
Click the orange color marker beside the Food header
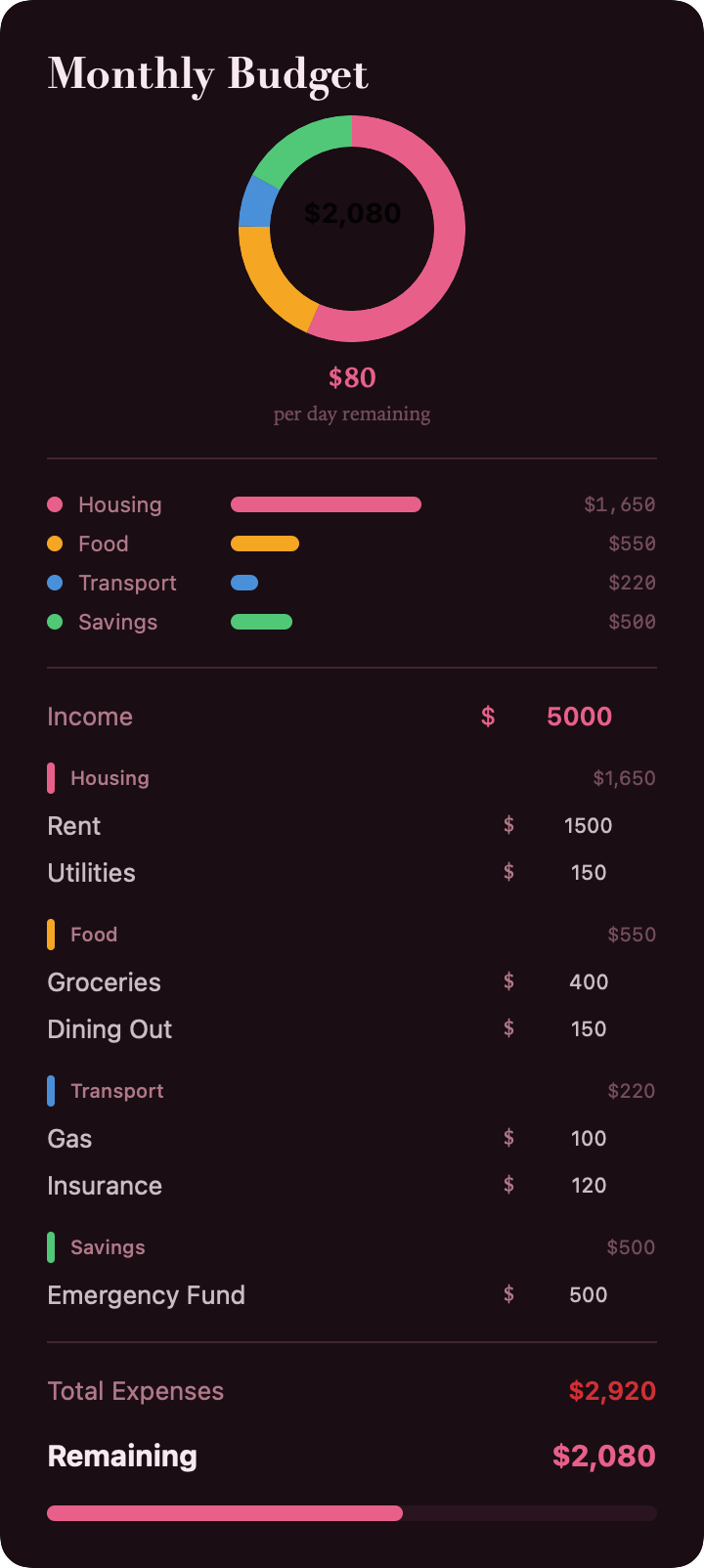51,935
